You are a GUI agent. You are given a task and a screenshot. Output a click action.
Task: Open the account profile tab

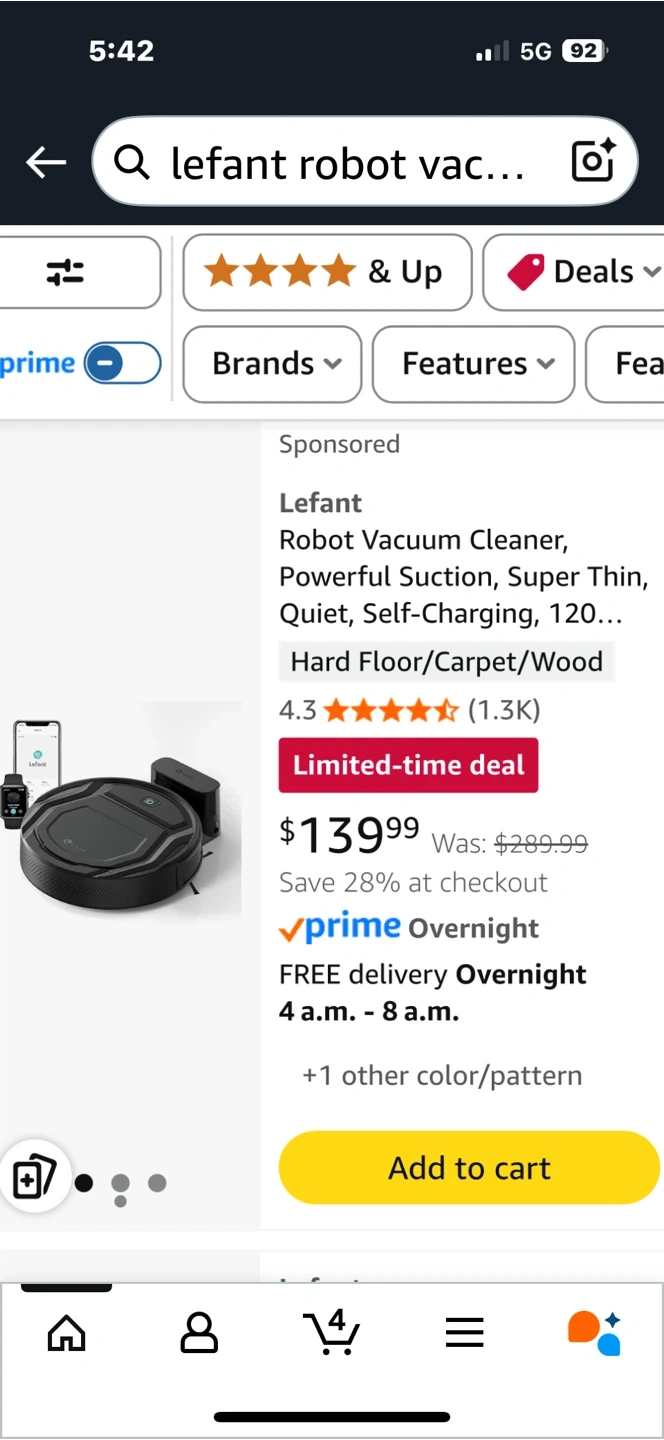tap(199, 1332)
